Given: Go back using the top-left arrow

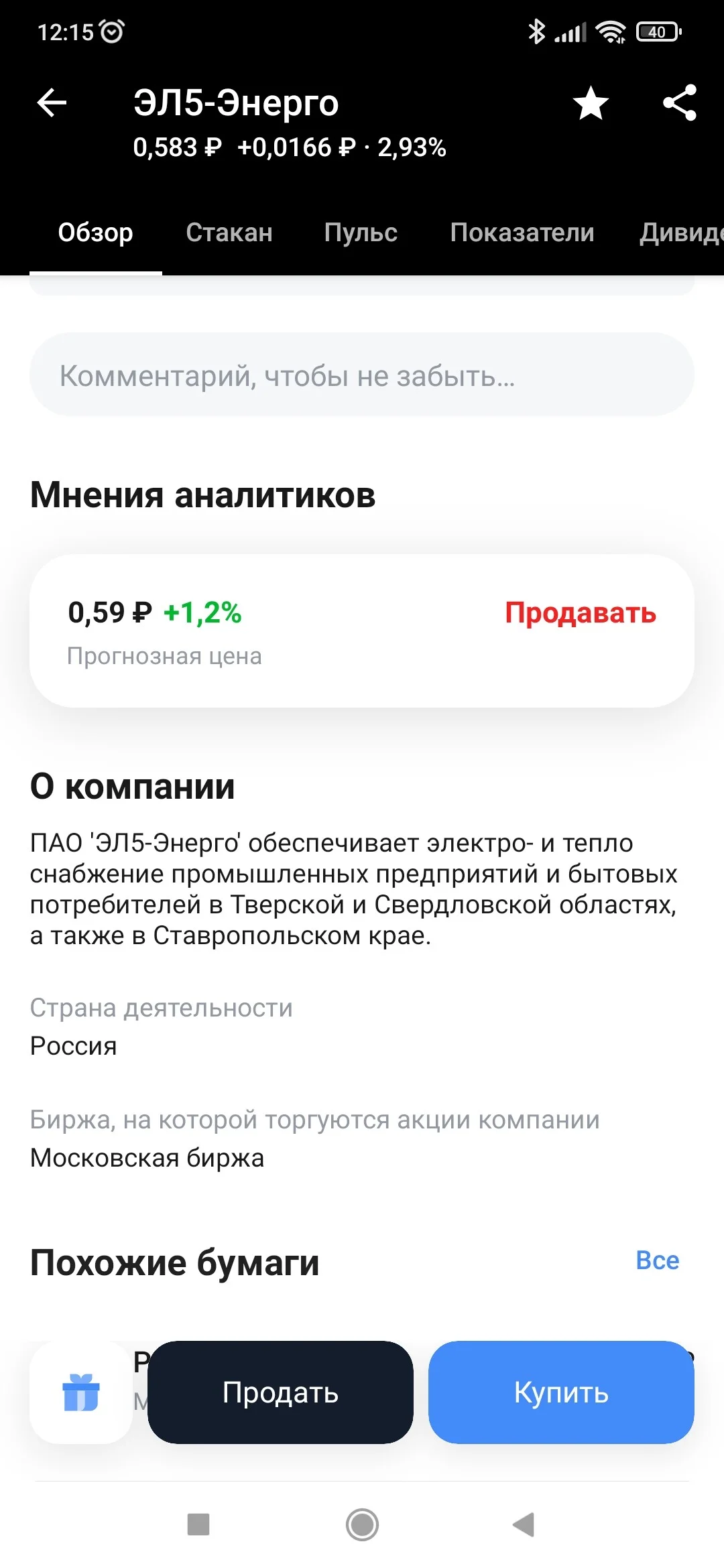Looking at the screenshot, I should pos(52,103).
